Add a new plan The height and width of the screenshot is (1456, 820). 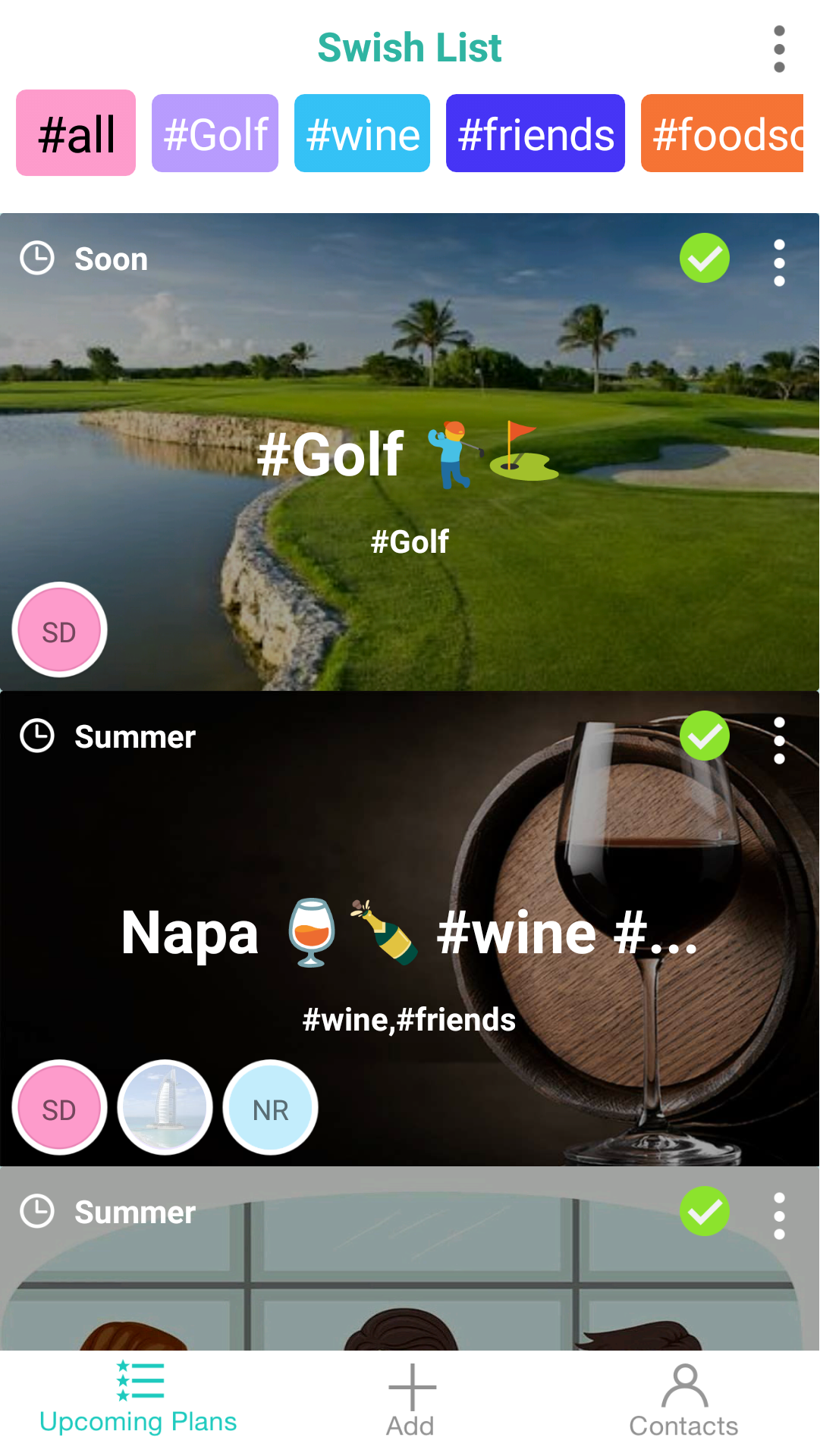(x=410, y=1399)
